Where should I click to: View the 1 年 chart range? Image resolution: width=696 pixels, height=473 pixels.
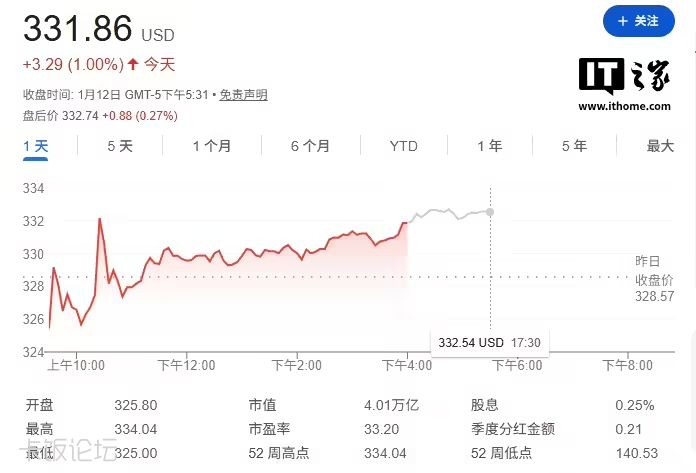click(489, 146)
